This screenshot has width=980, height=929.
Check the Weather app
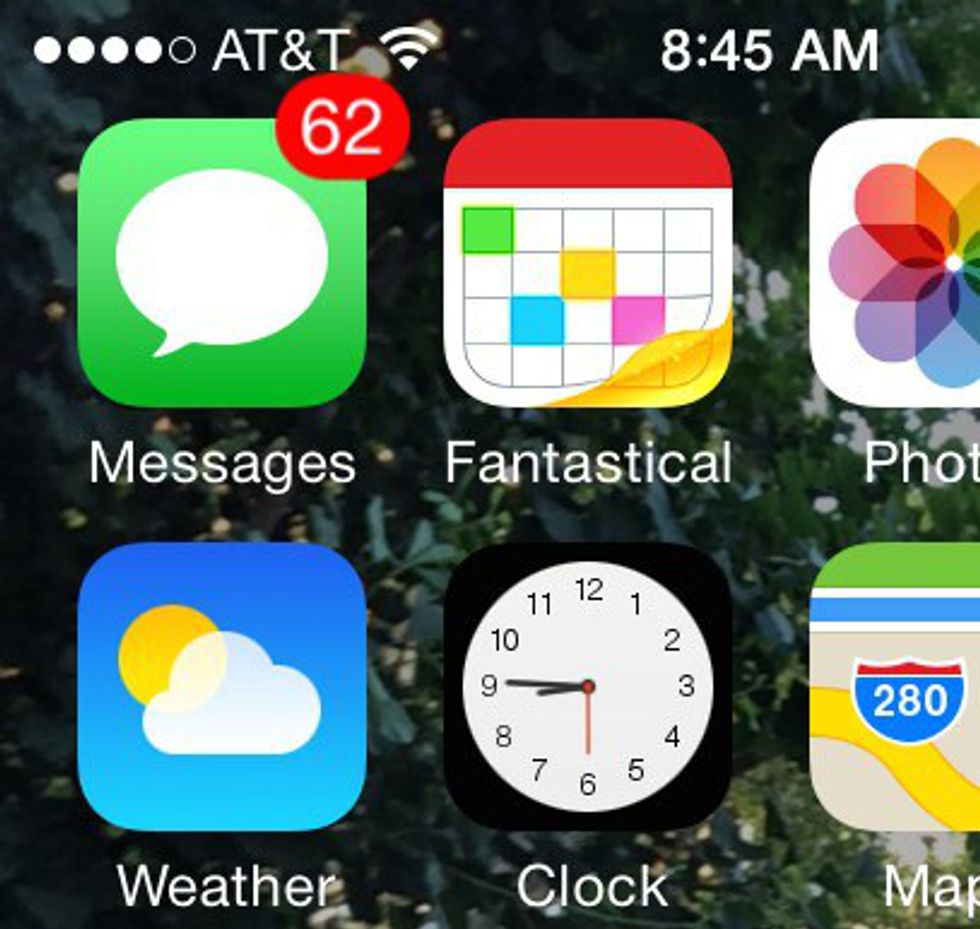coord(222,686)
